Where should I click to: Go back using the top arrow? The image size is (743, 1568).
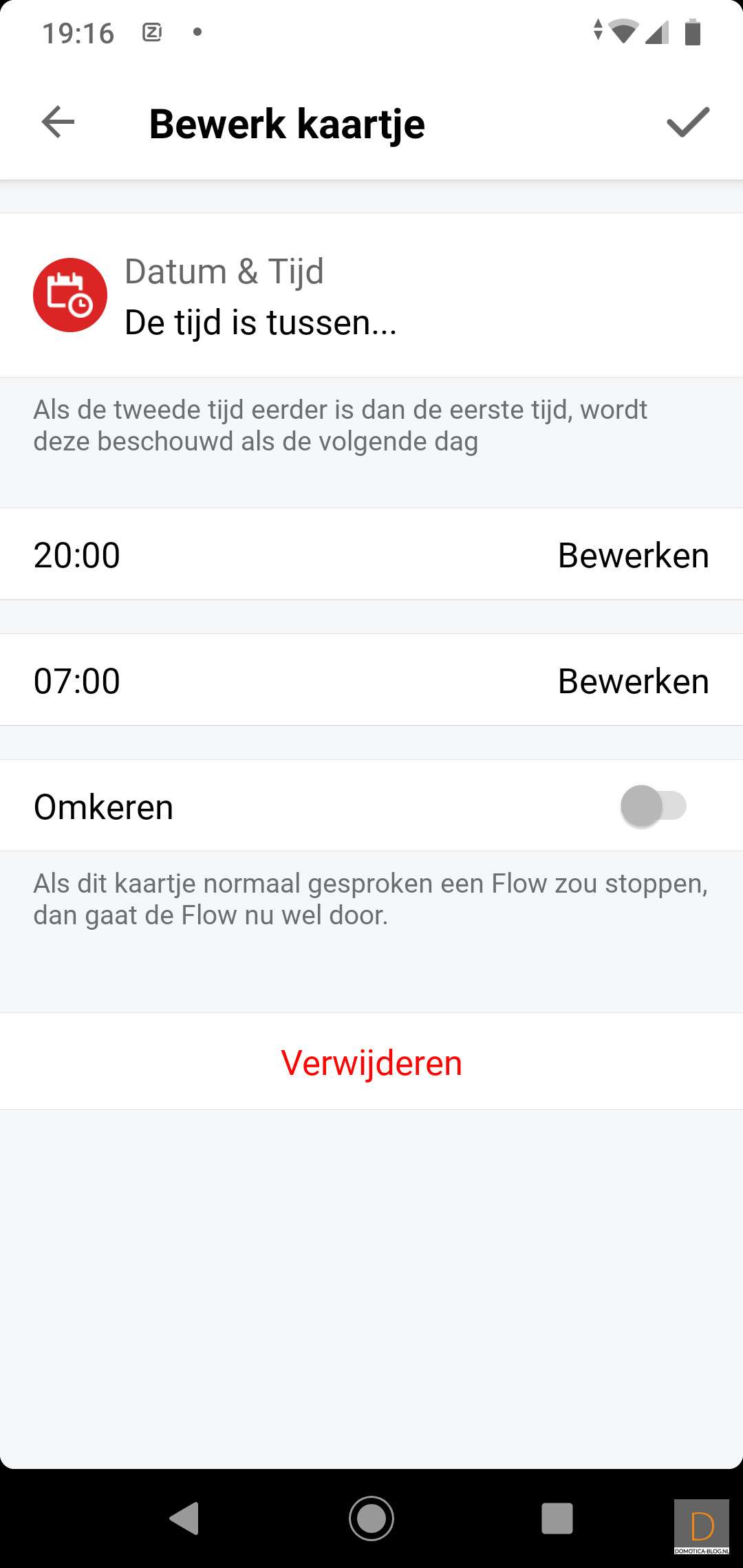[58, 123]
